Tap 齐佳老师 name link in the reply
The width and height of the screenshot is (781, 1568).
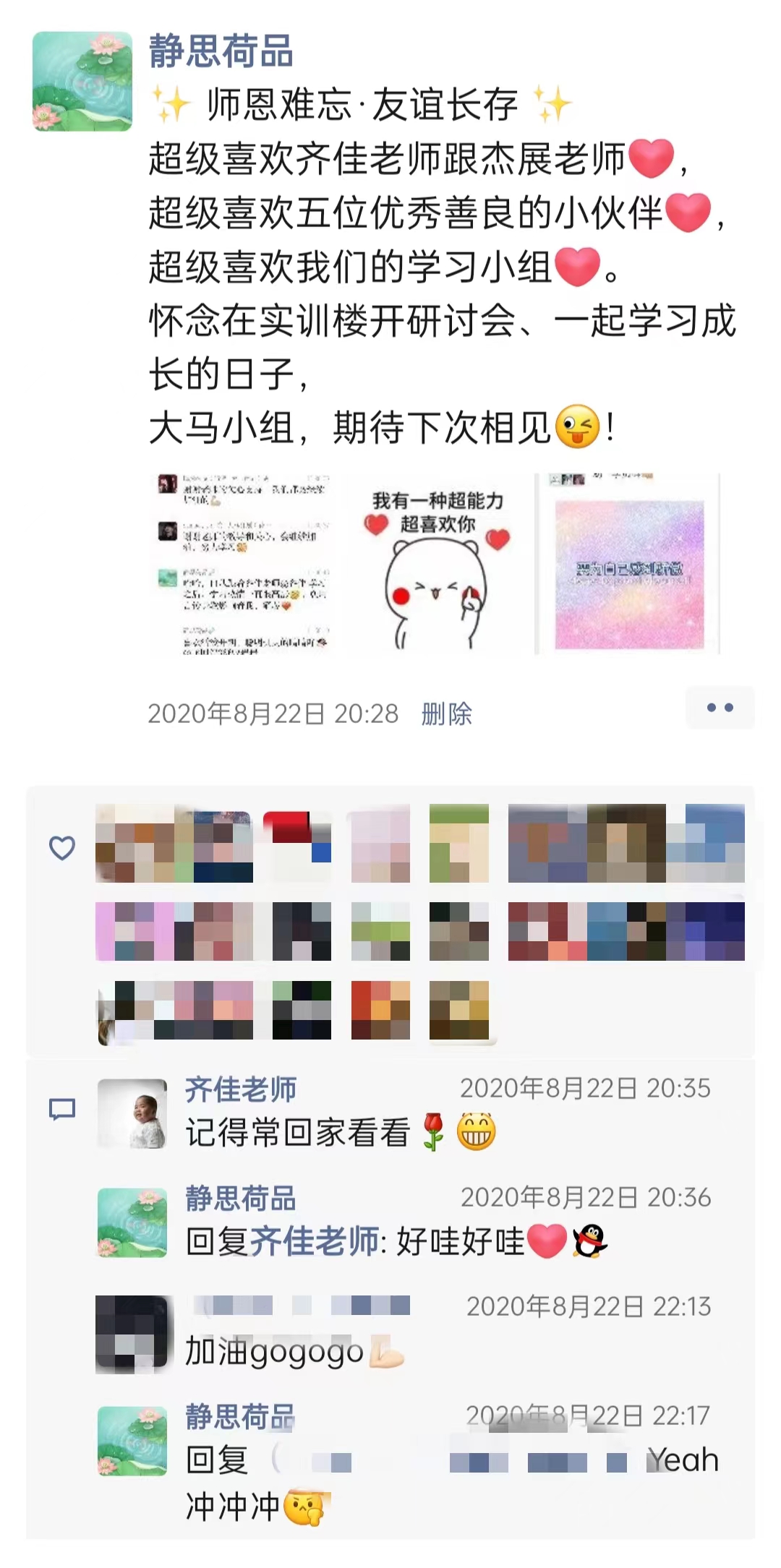tap(314, 1242)
